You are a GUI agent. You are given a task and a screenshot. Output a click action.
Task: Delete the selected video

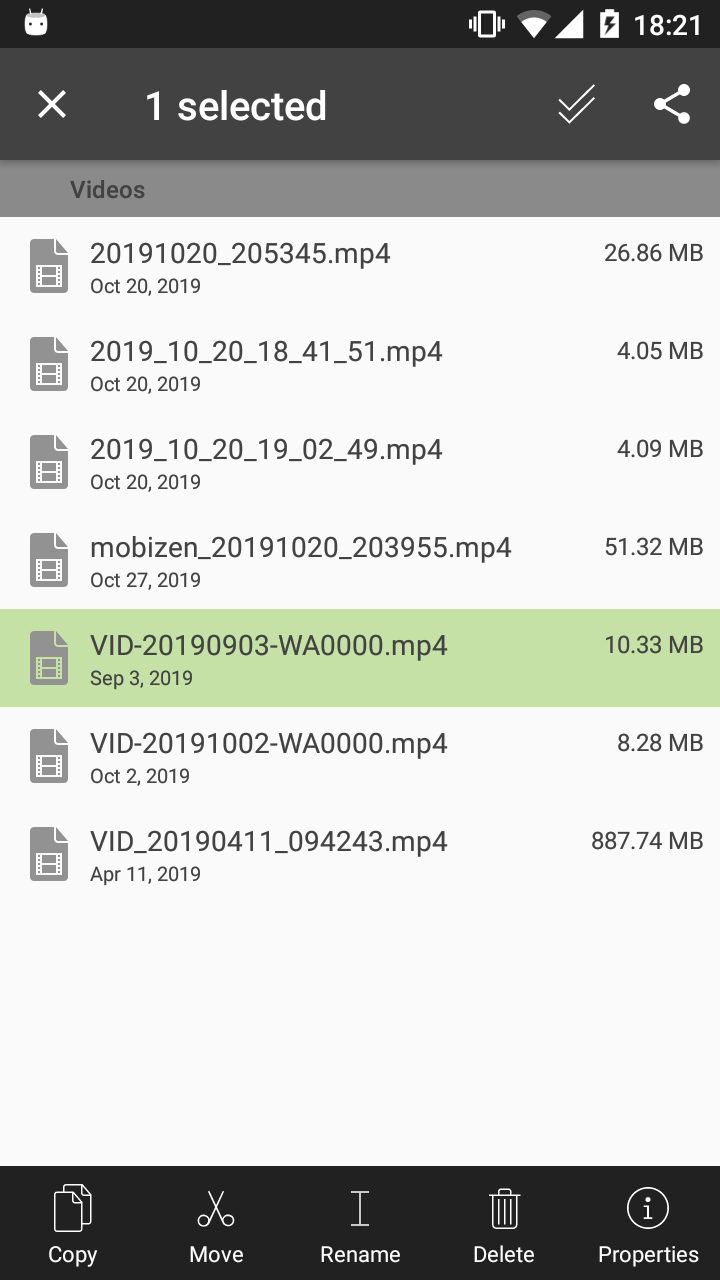(x=504, y=1223)
